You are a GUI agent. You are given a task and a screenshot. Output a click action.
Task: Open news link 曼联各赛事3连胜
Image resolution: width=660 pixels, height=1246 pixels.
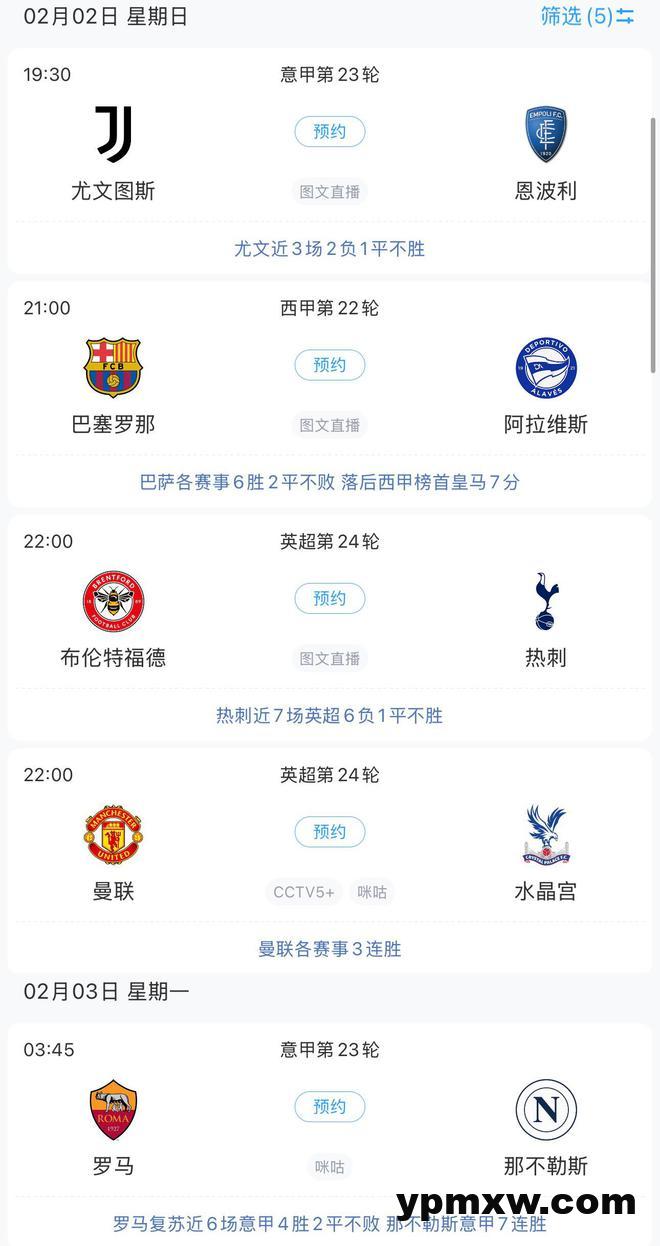click(329, 949)
